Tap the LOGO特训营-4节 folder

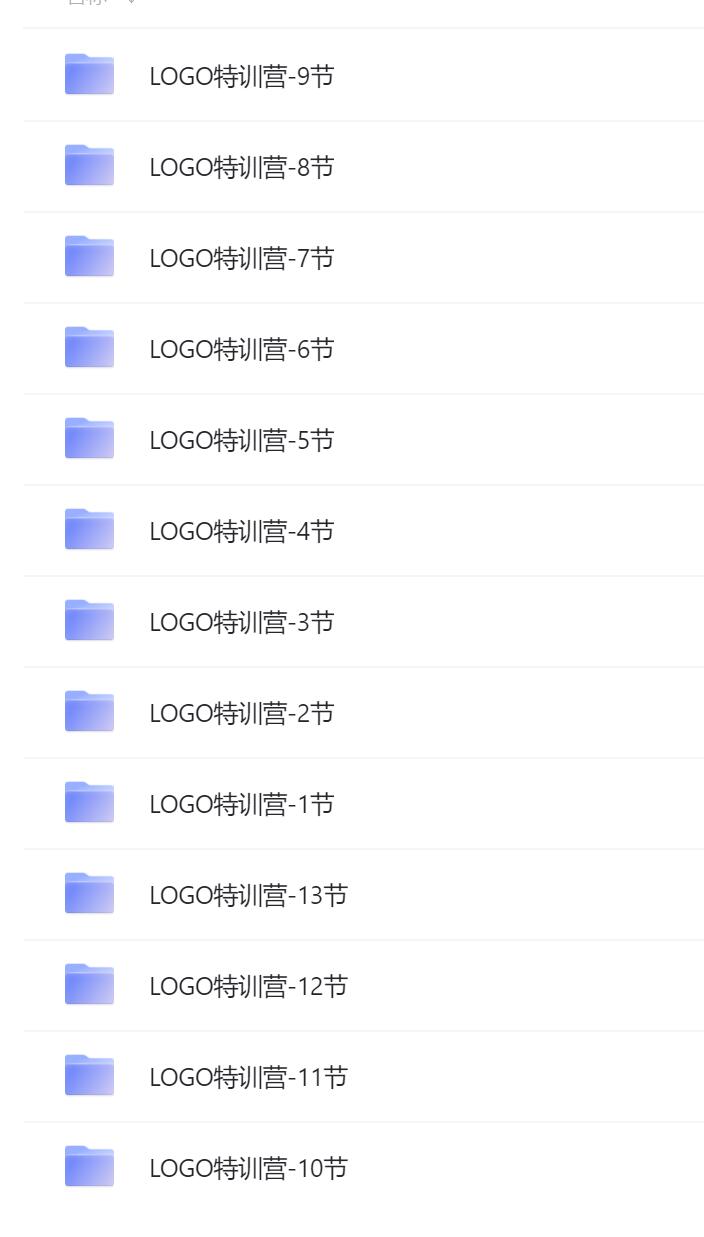[241, 531]
